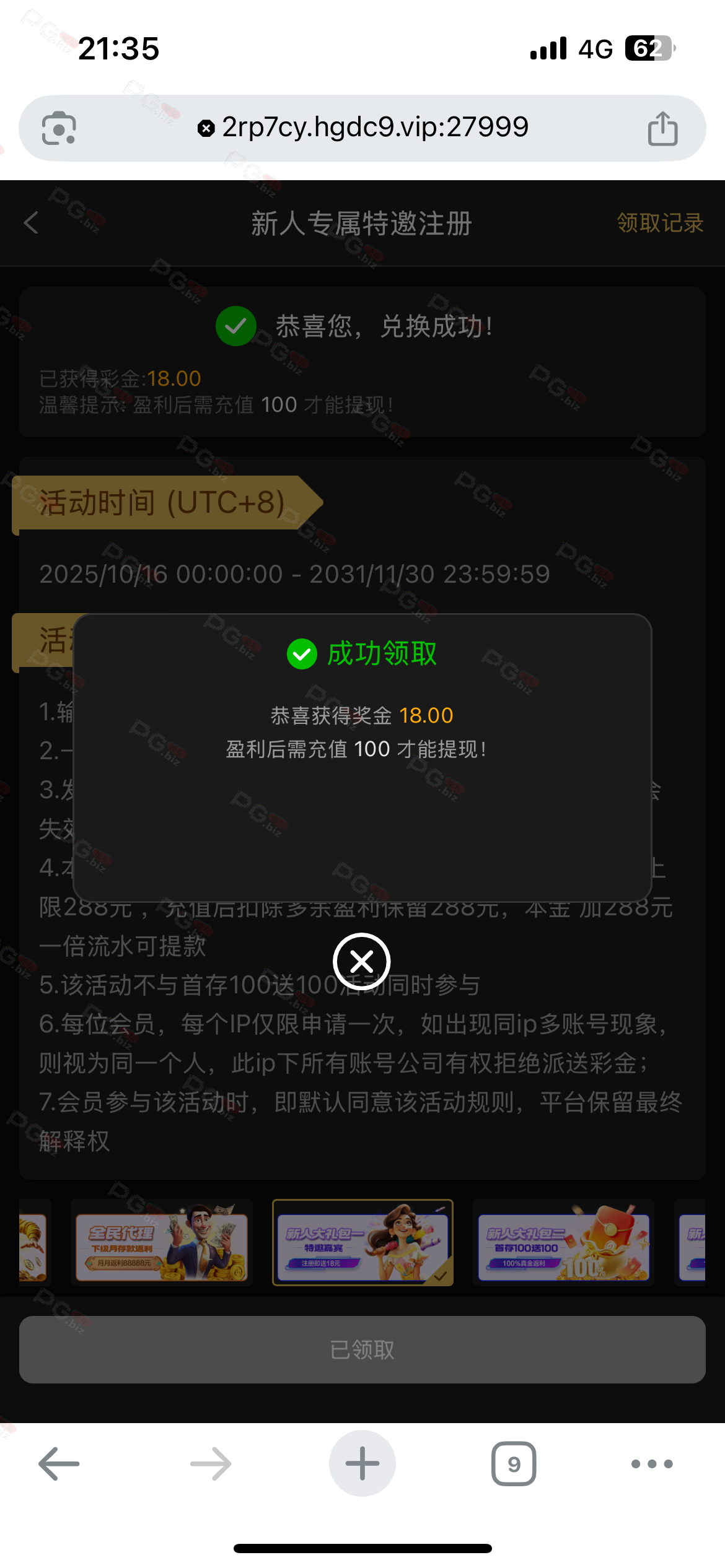Share this page from the address bar
Image resolution: width=725 pixels, height=1568 pixels.
click(x=662, y=128)
